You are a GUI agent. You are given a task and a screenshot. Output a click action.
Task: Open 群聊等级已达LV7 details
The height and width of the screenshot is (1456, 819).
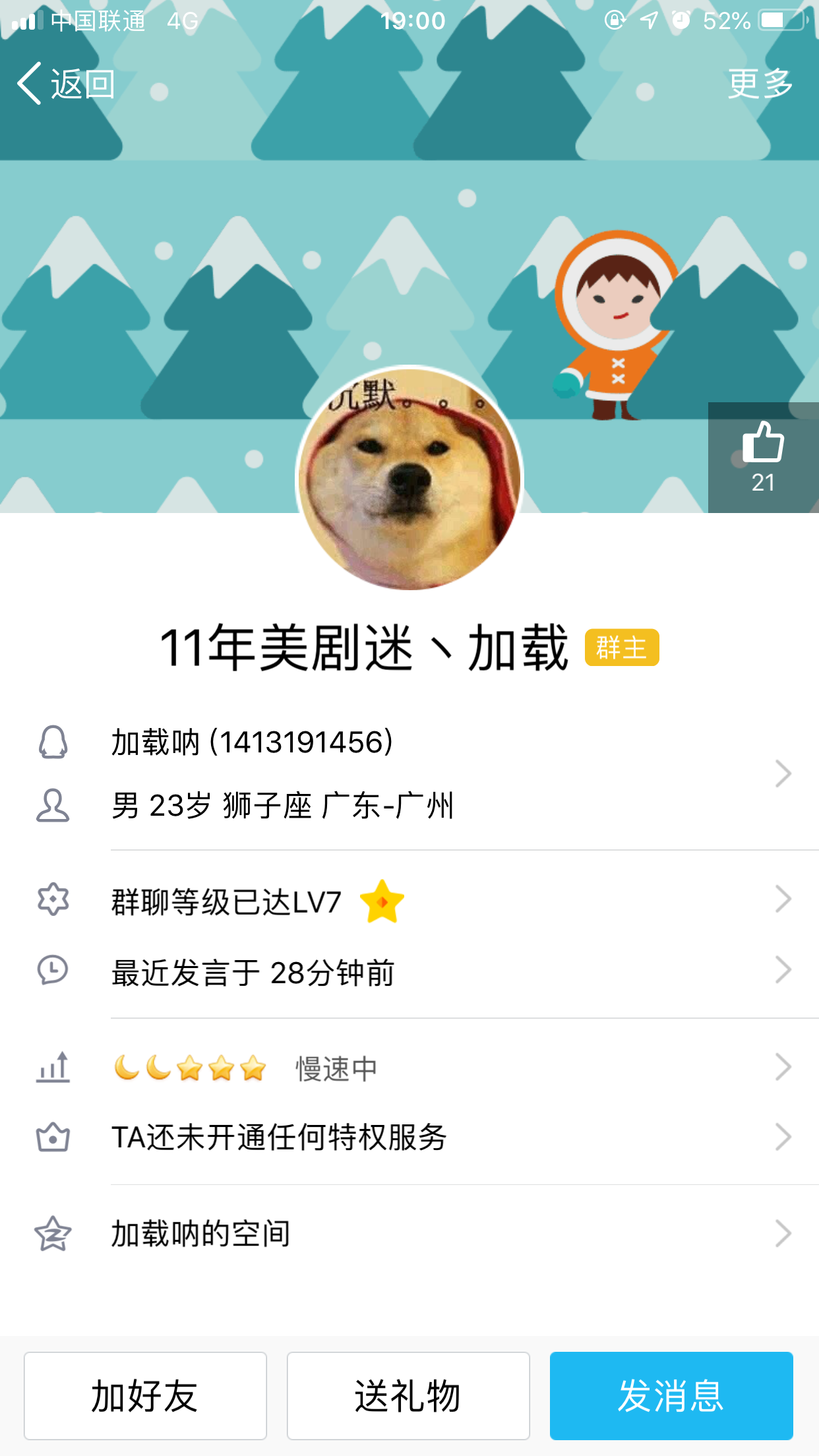409,901
